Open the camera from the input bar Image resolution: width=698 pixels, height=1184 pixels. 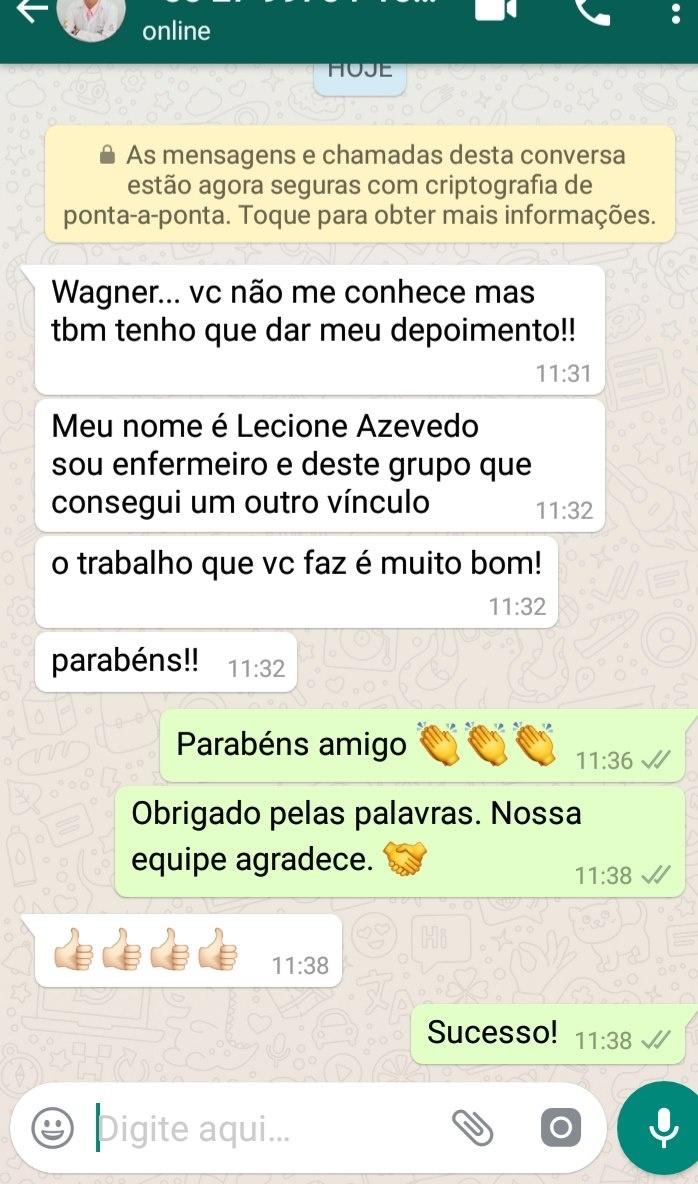[x=560, y=1129]
